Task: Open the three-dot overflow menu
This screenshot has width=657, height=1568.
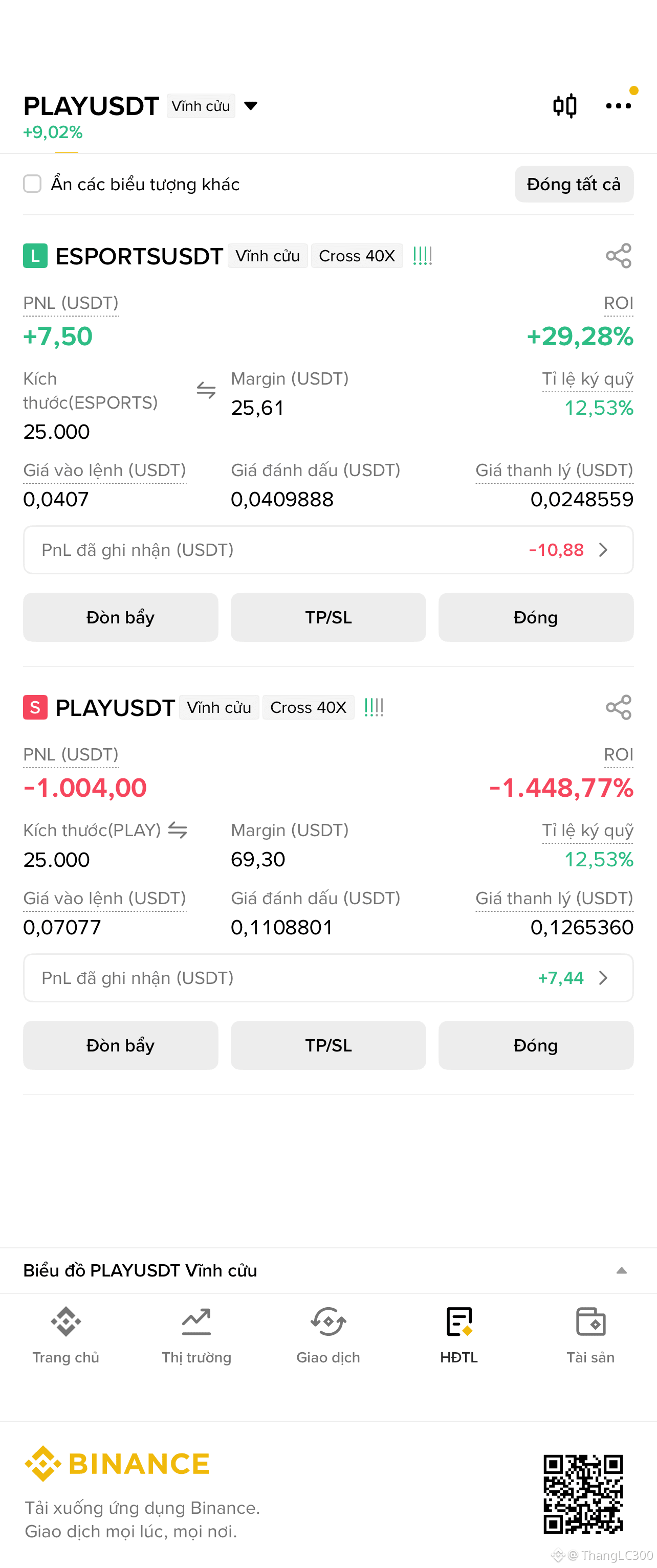Action: tap(618, 106)
